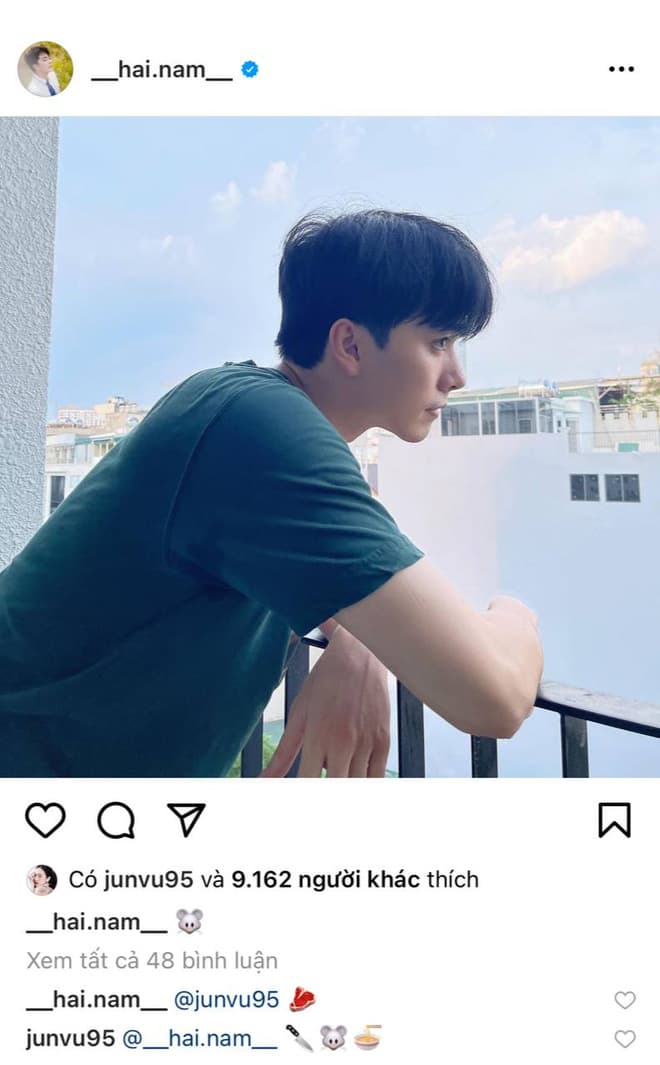
Task: Share the post via the paper plane icon
Action: point(186,820)
